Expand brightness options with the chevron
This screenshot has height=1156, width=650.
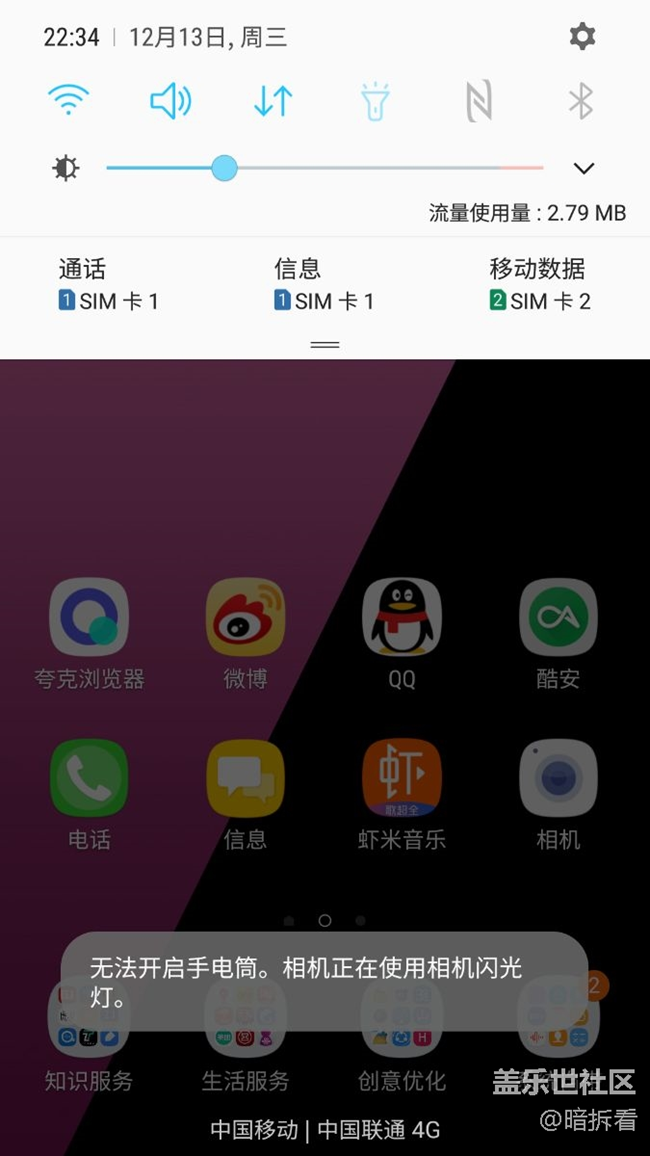pyautogui.click(x=584, y=168)
